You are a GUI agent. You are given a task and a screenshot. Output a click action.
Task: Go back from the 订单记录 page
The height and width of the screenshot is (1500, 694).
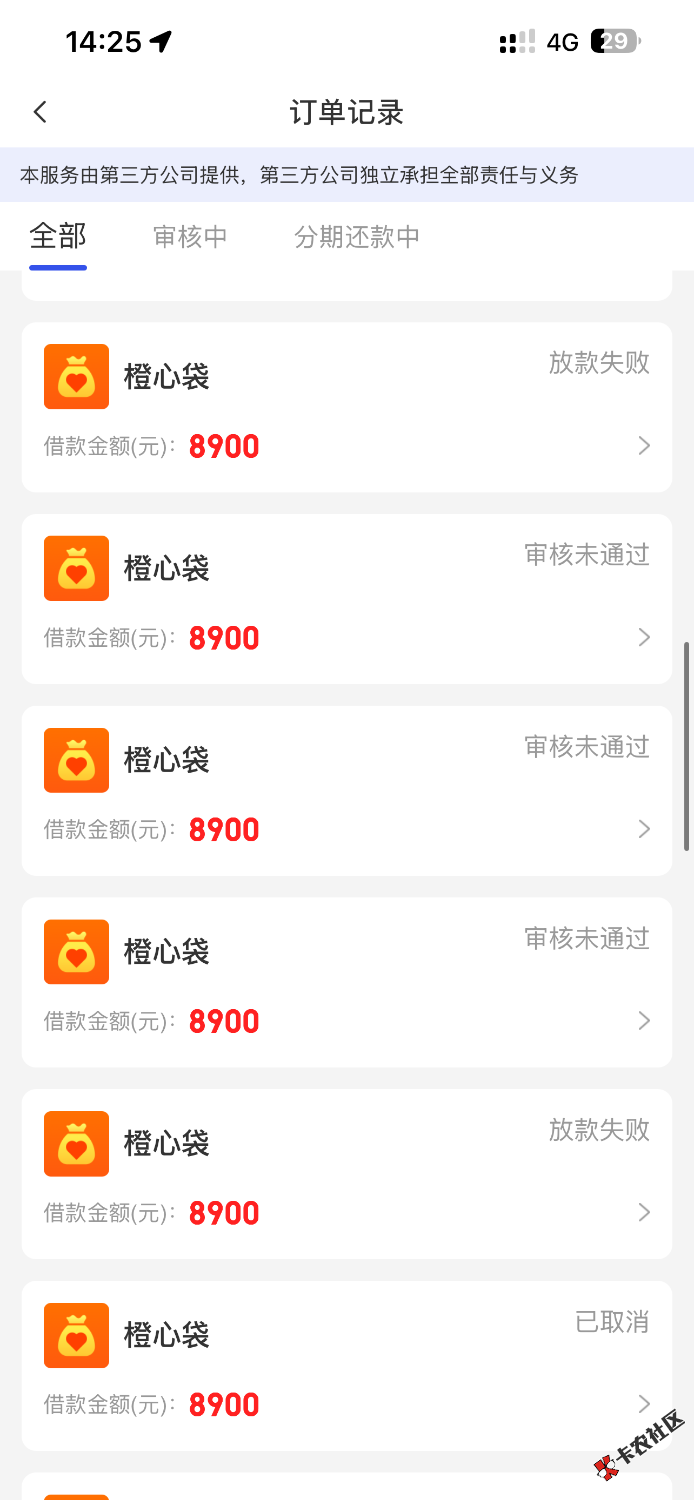coord(40,112)
